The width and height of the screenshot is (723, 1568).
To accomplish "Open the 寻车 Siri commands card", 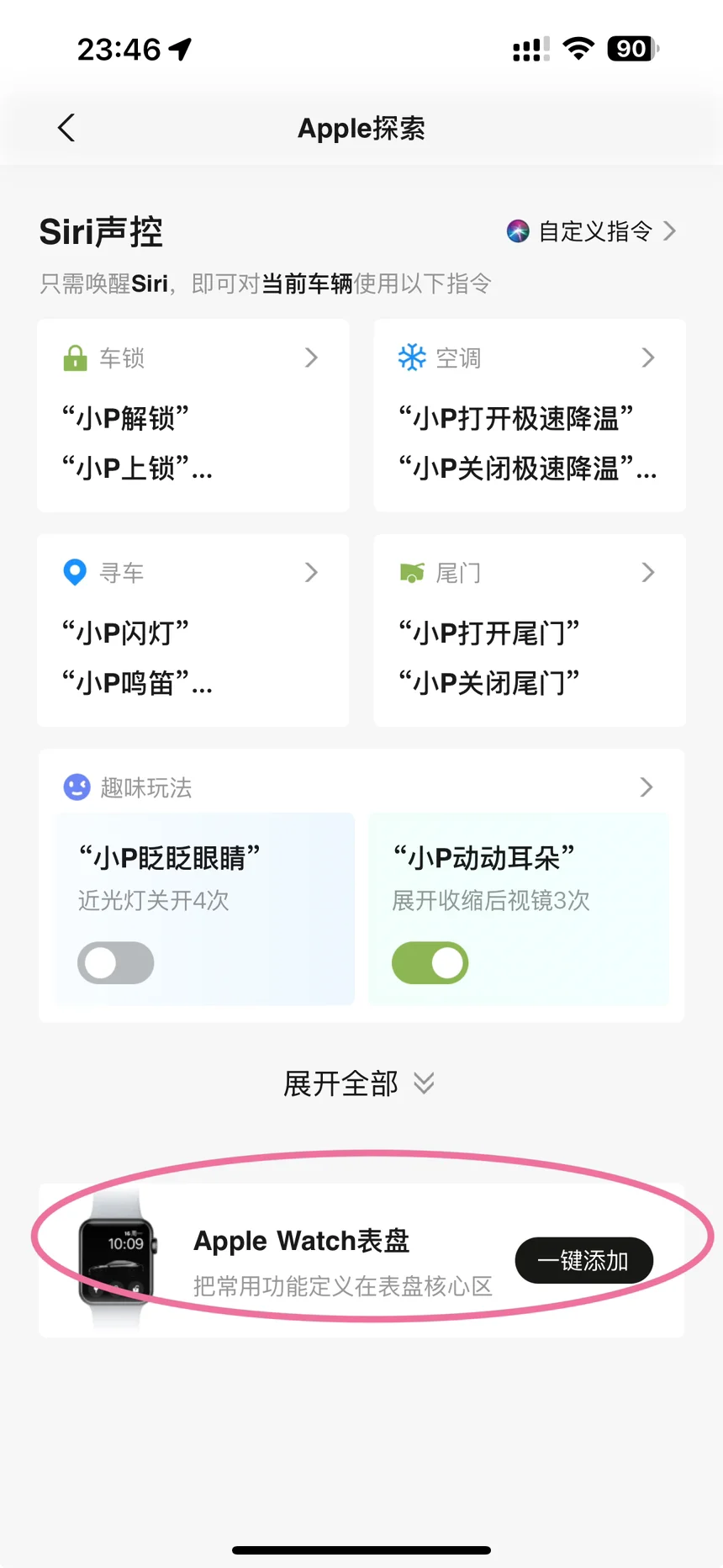I will coord(193,630).
